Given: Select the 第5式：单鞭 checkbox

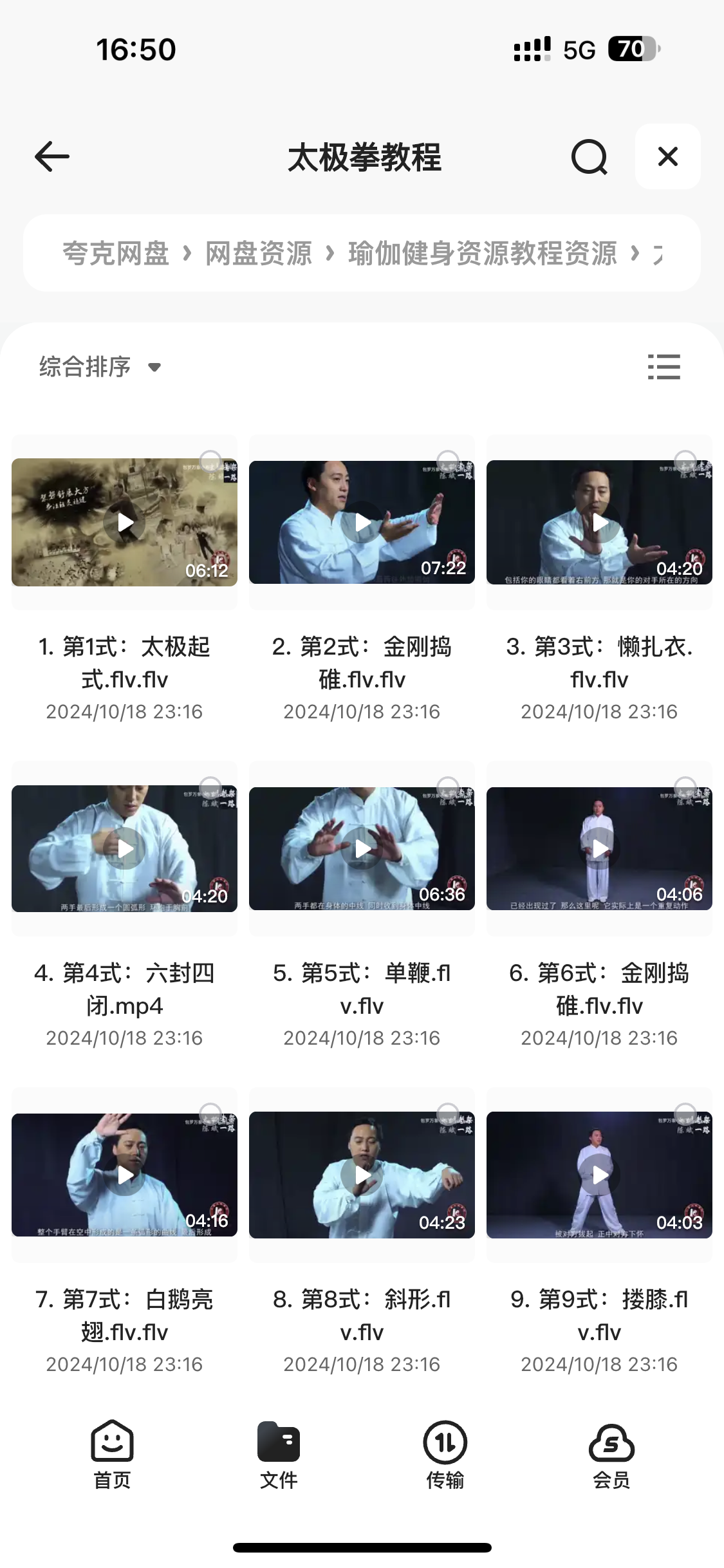Looking at the screenshot, I should click(x=448, y=787).
